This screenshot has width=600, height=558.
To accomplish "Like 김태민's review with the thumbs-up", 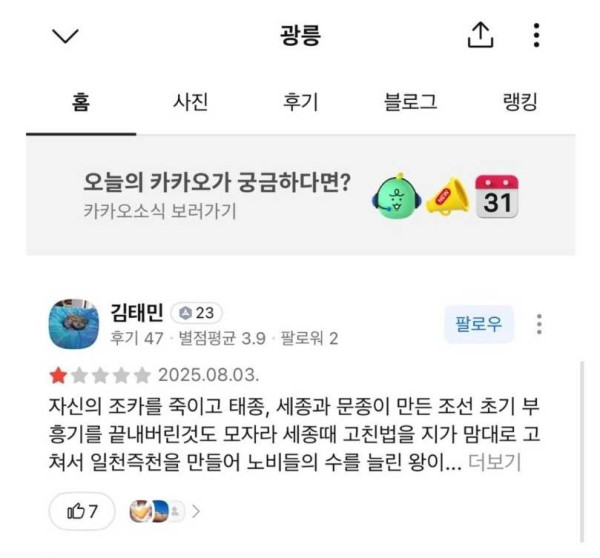I will coord(83,511).
